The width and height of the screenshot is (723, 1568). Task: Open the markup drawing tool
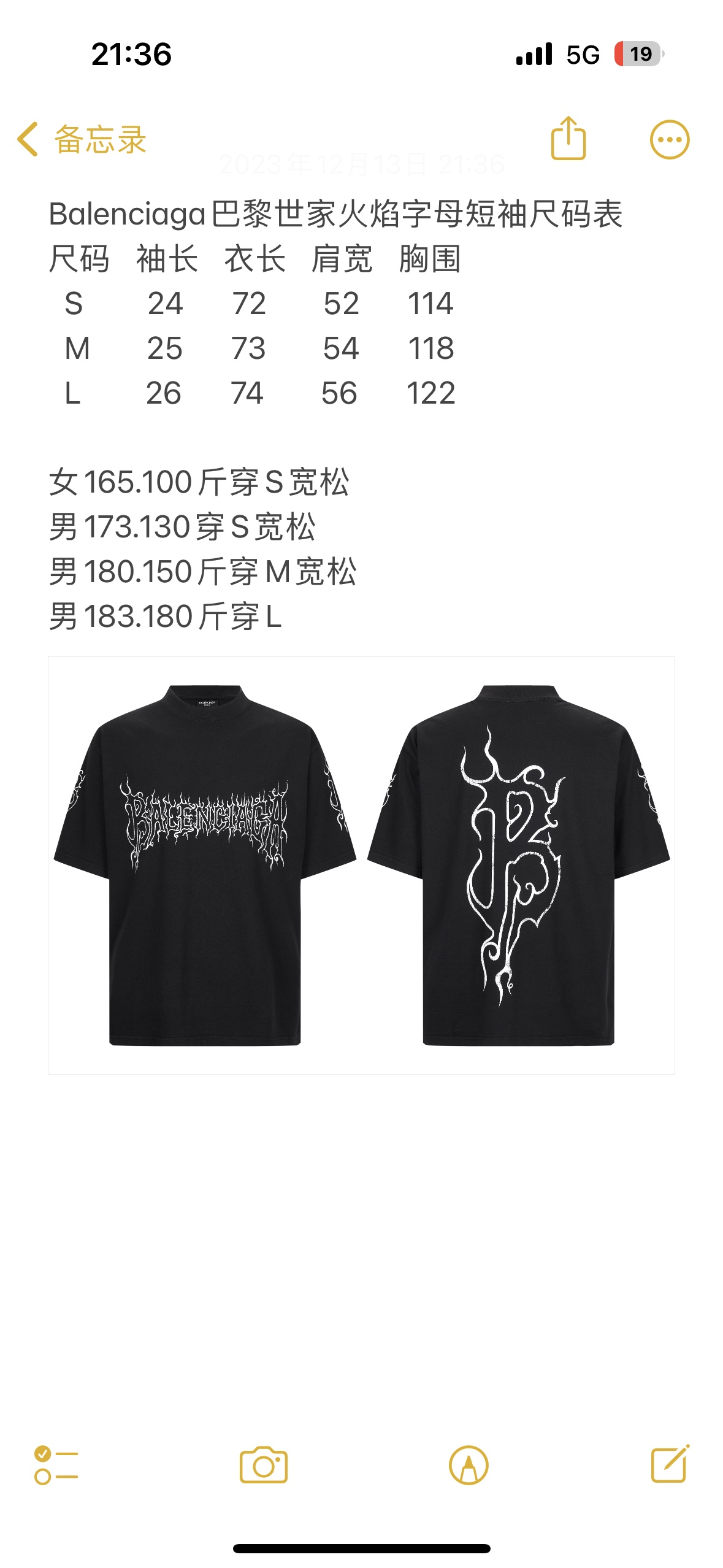(469, 1465)
